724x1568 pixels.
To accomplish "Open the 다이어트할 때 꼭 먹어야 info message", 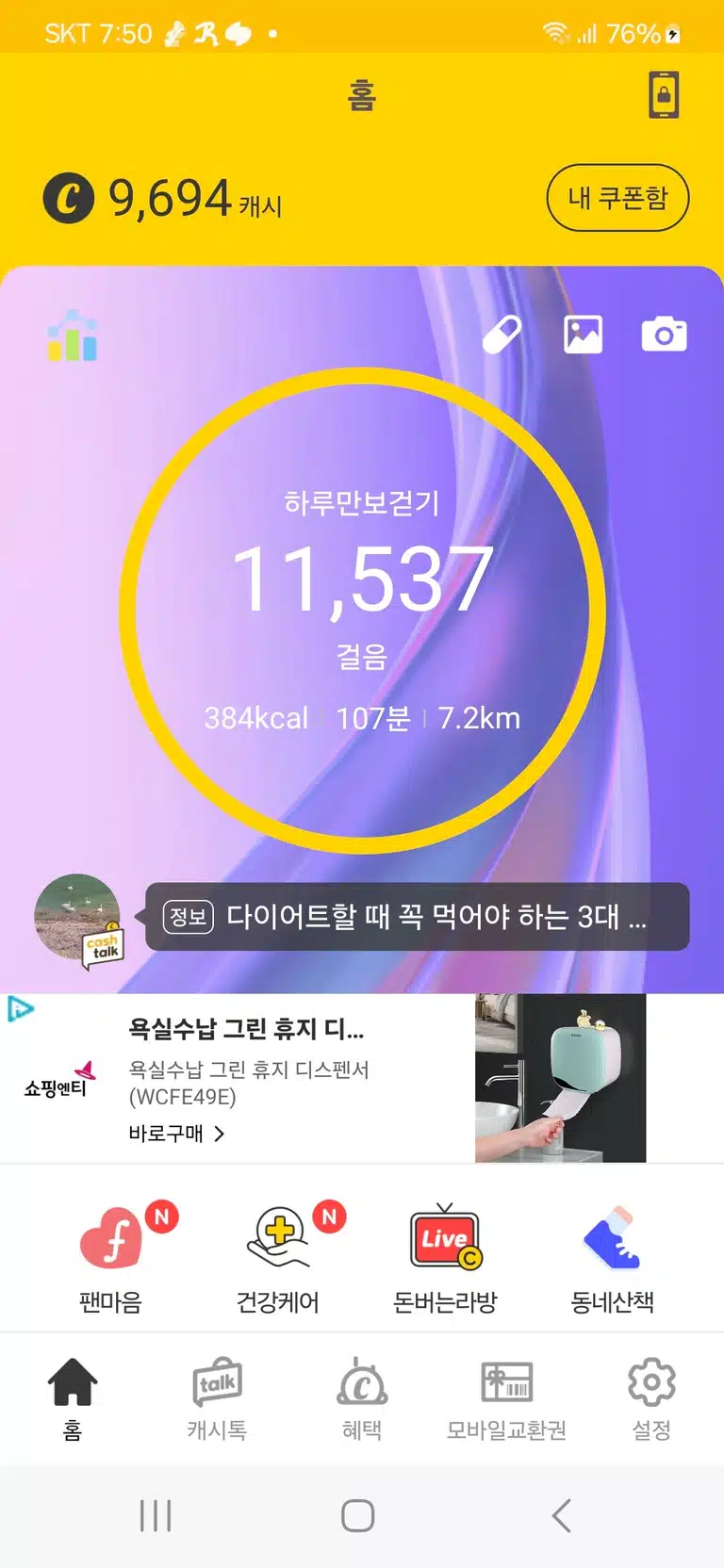I will tap(417, 916).
